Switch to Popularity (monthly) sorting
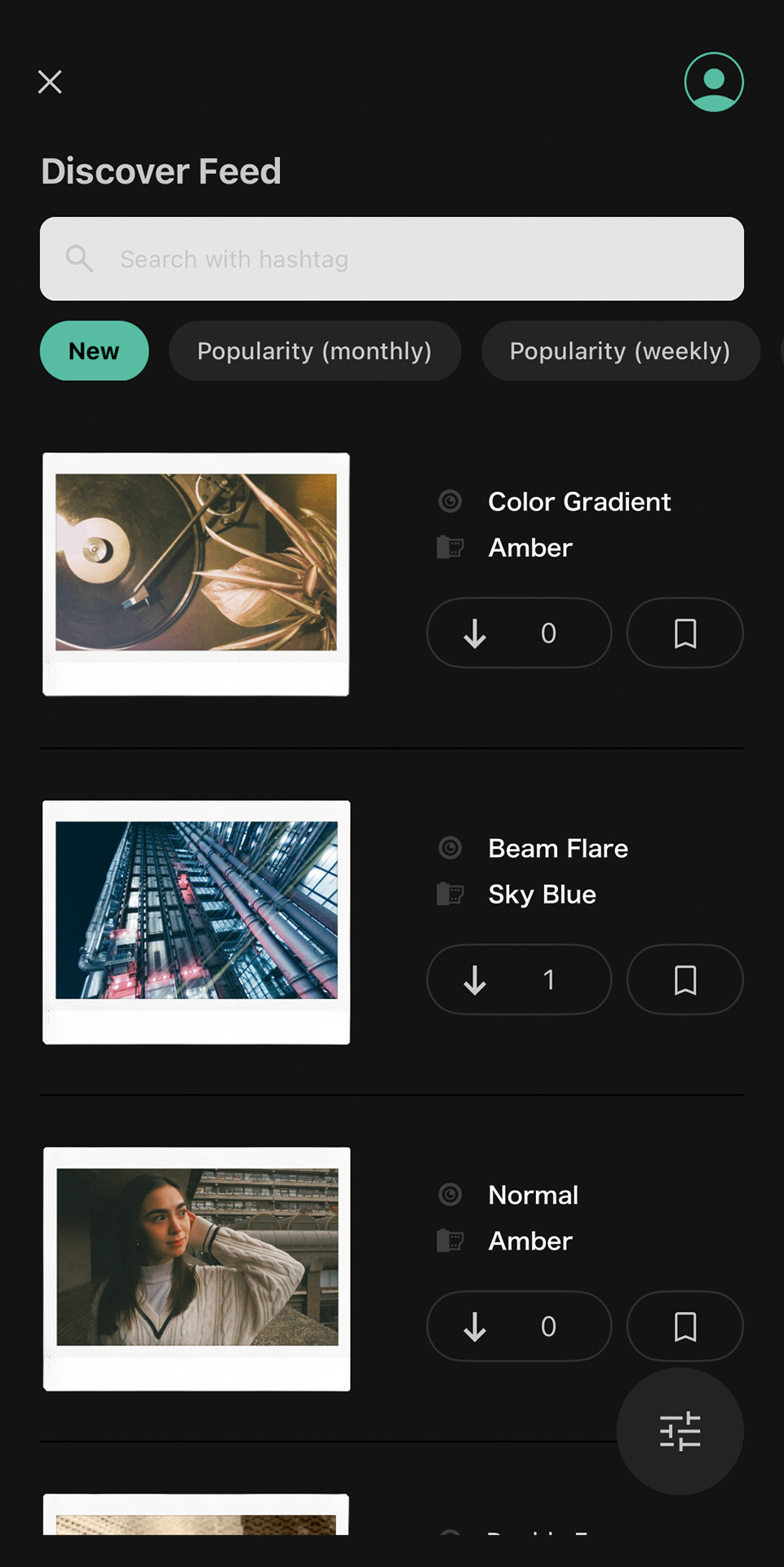This screenshot has width=784, height=1567. tap(314, 351)
